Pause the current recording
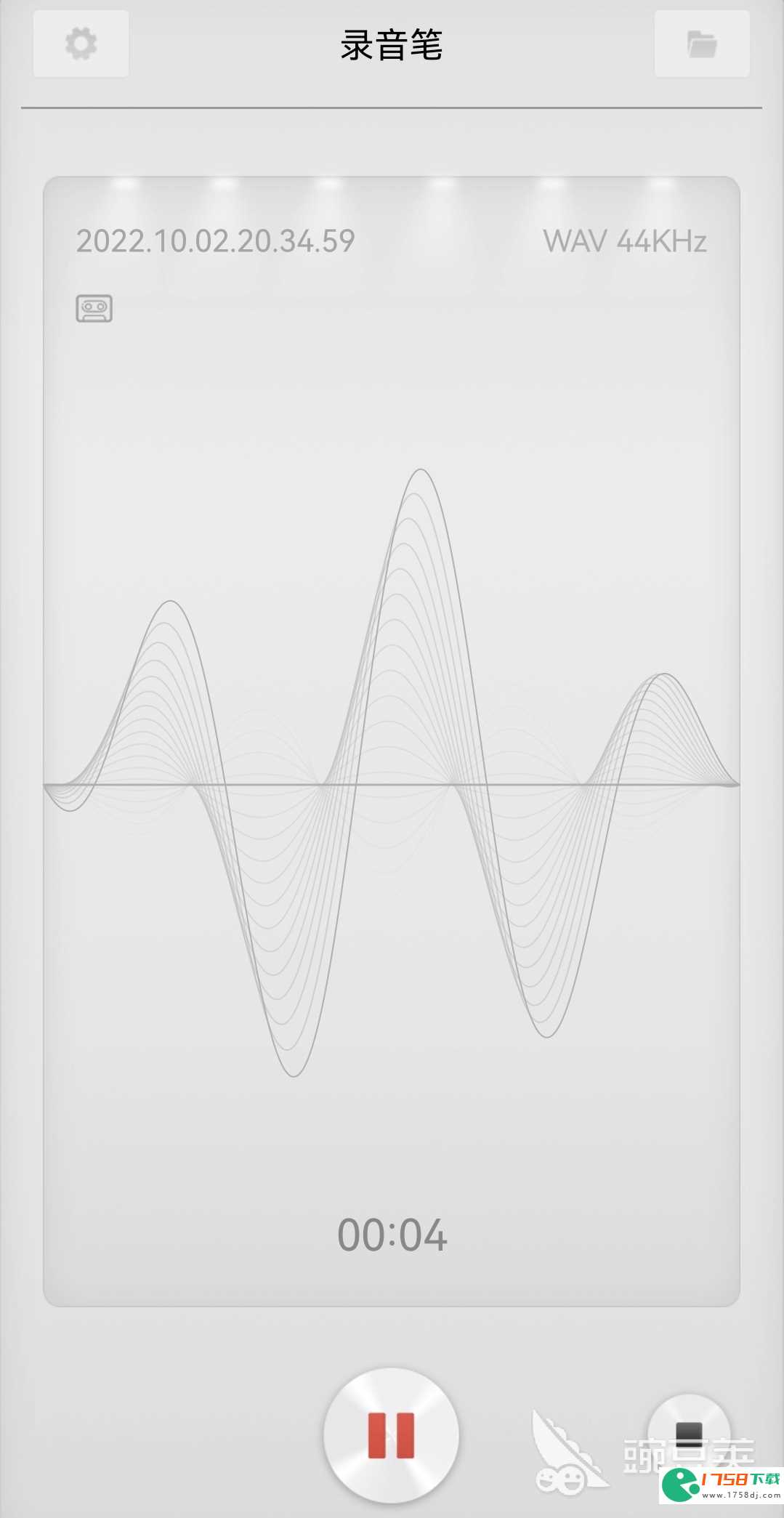Screen dimensions: 784x1518 tap(391, 1435)
